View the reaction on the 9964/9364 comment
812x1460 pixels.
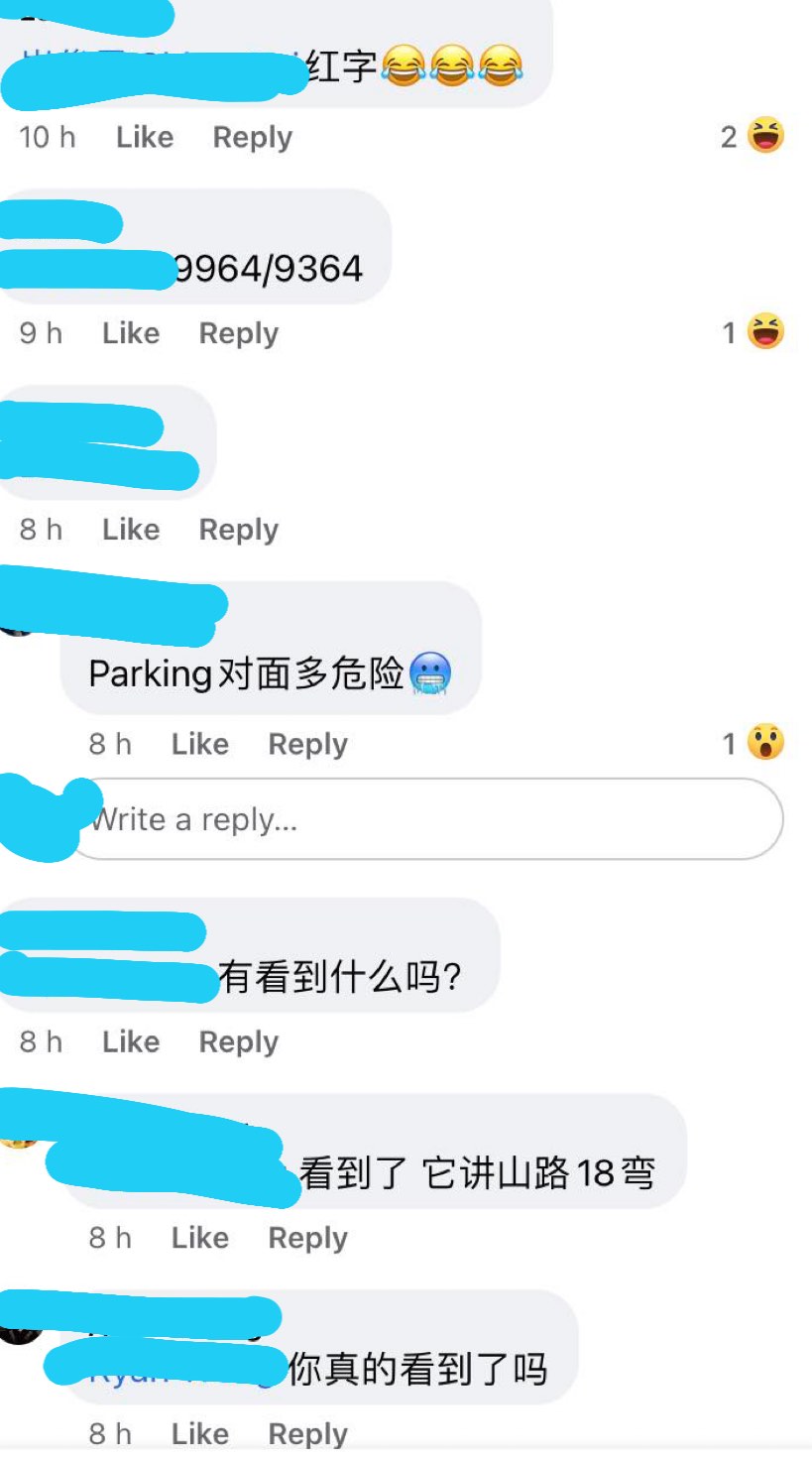[754, 332]
